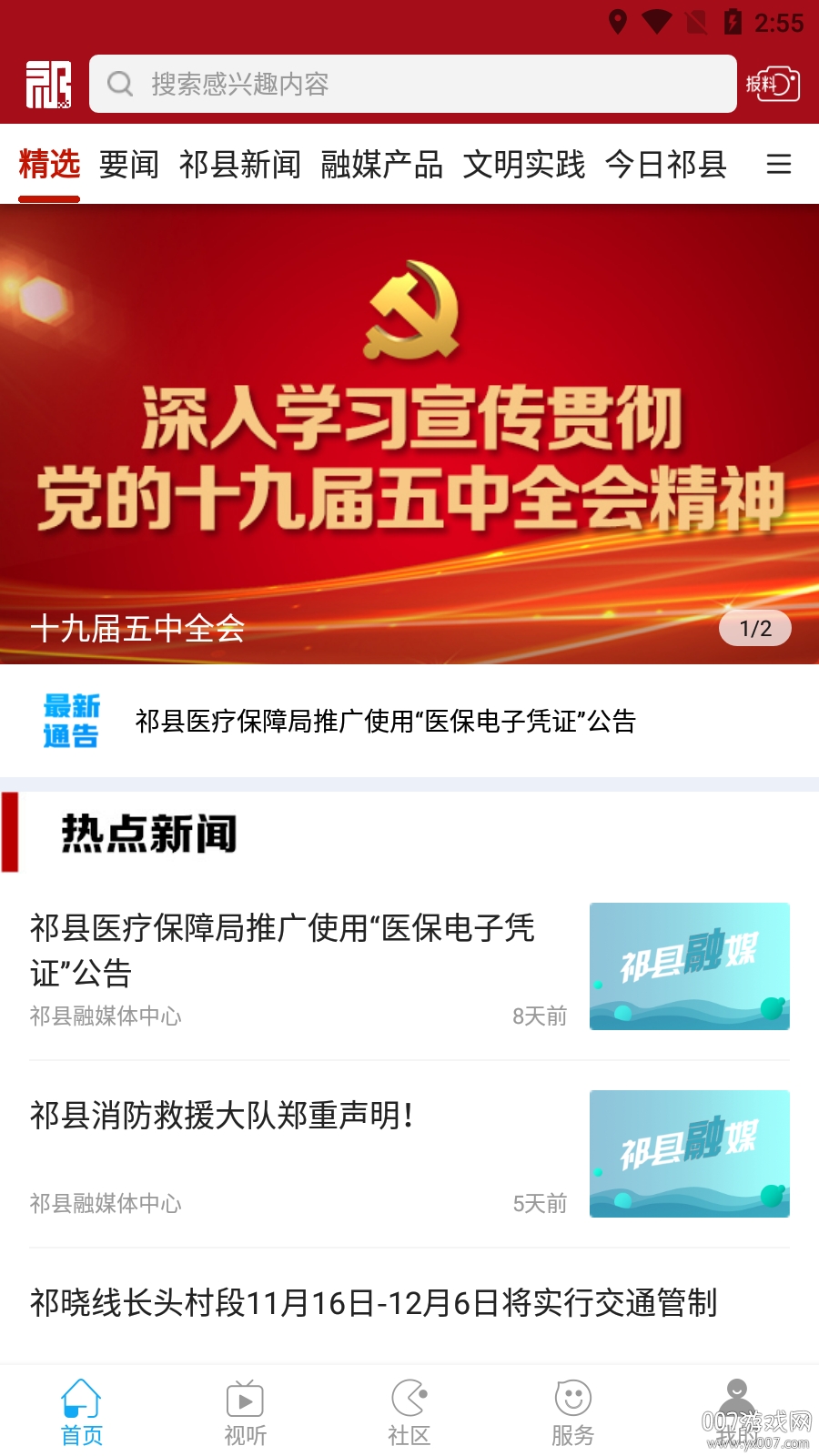
Task: Open the 社区 bottom tab
Action: (409, 1411)
